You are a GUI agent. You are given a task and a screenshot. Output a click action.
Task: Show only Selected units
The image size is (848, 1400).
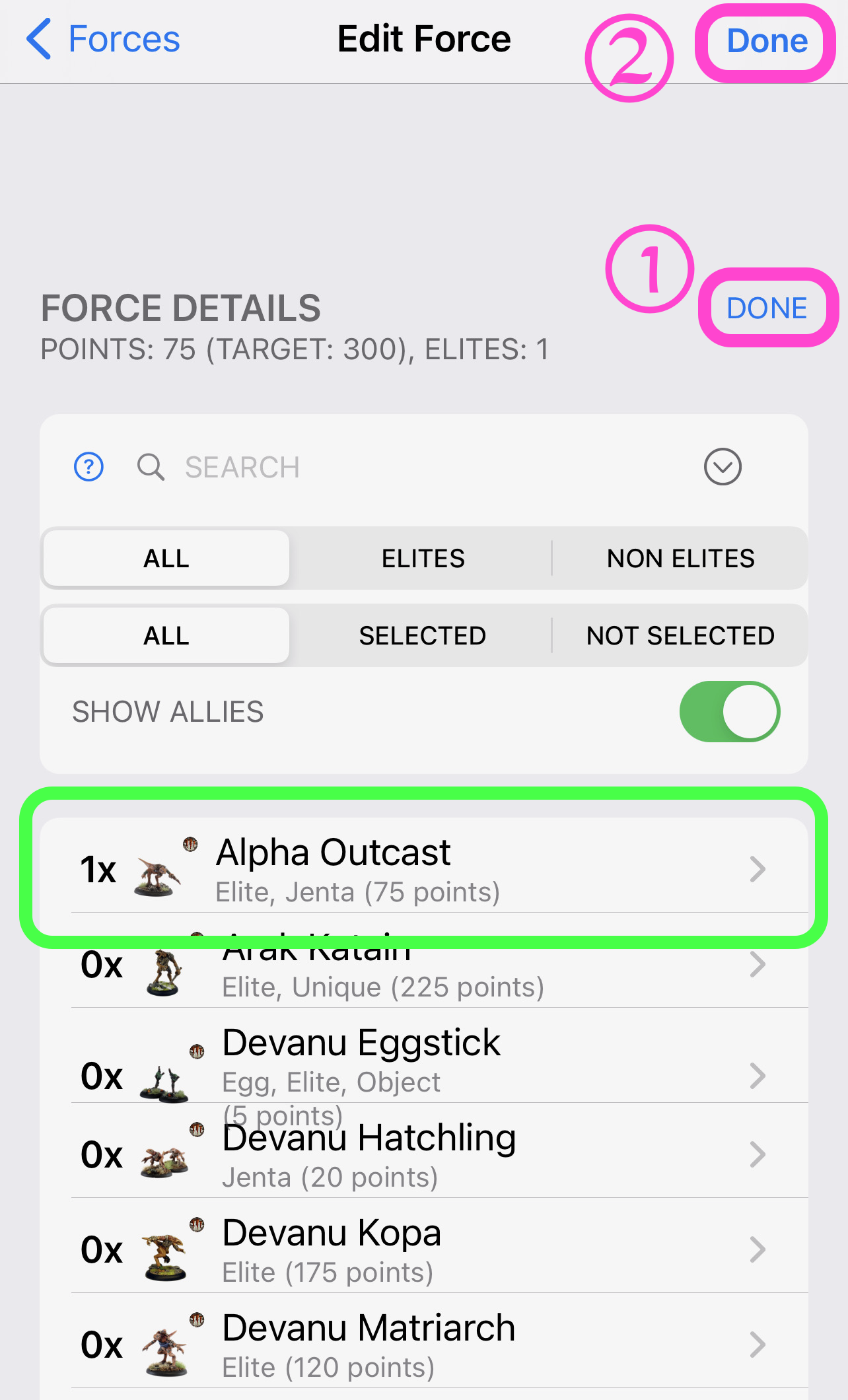point(423,635)
